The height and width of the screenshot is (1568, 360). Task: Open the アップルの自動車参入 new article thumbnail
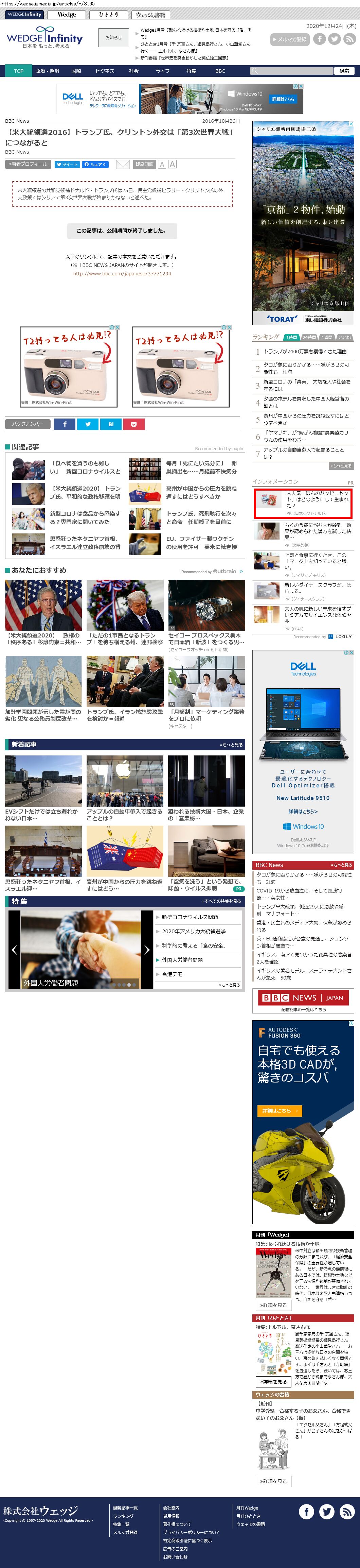point(125,781)
